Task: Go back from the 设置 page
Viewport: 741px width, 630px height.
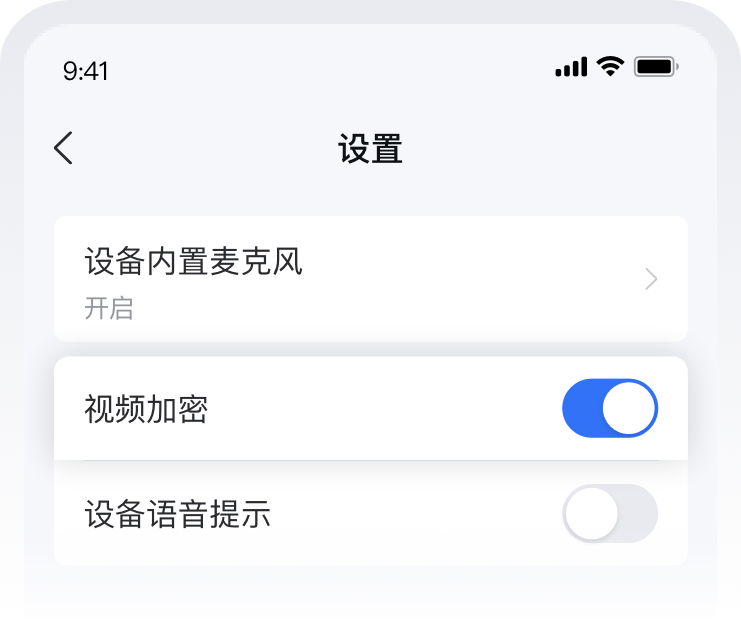Action: (x=63, y=149)
